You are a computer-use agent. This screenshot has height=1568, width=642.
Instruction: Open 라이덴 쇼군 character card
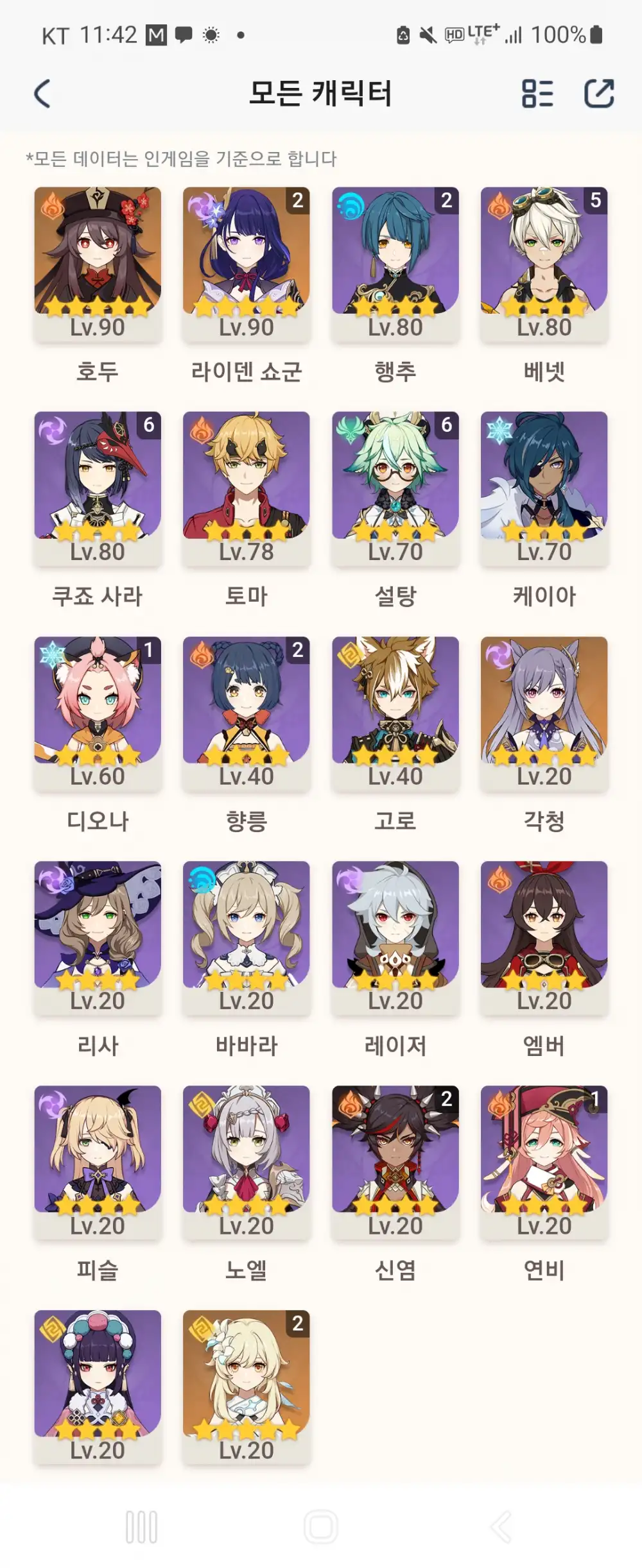[247, 264]
